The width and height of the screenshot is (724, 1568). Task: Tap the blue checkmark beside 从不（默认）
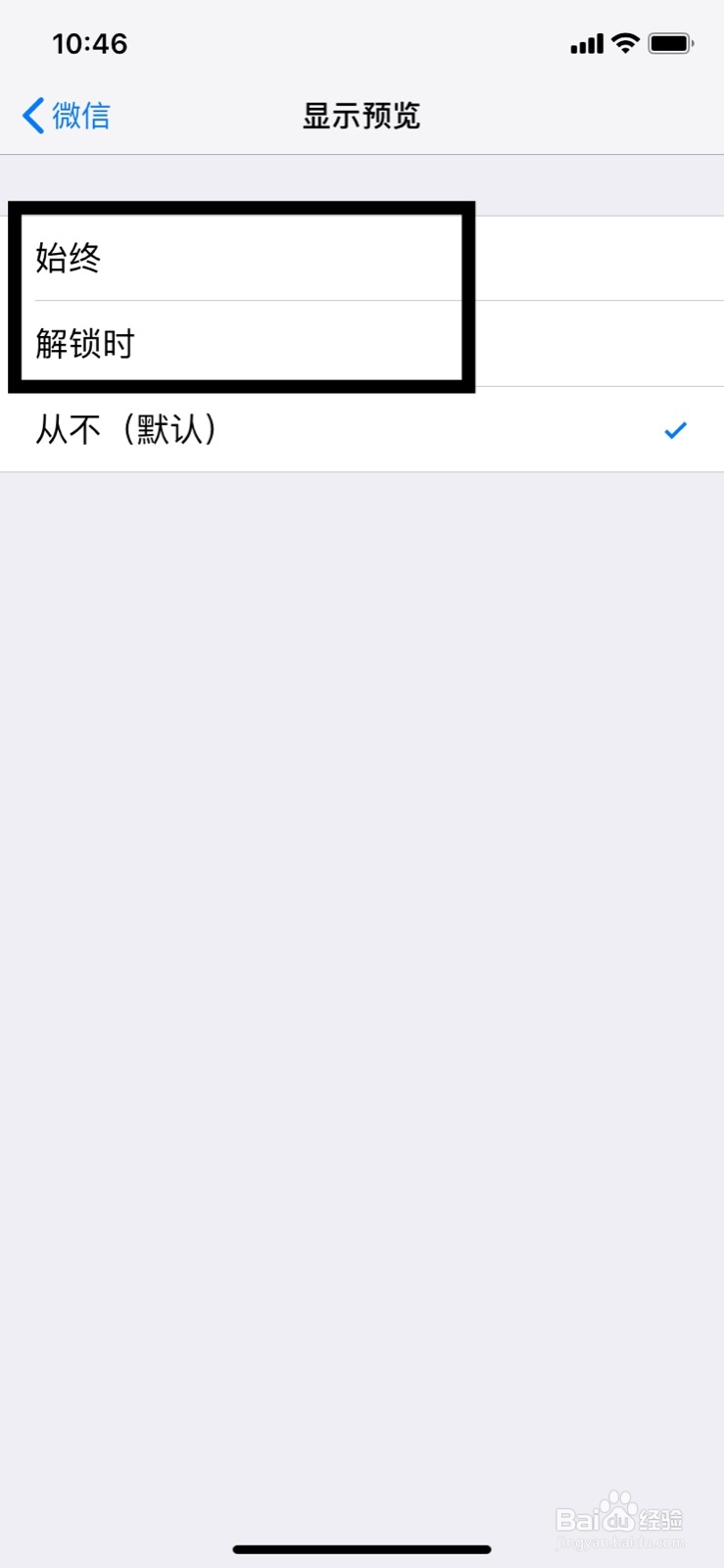(x=675, y=429)
